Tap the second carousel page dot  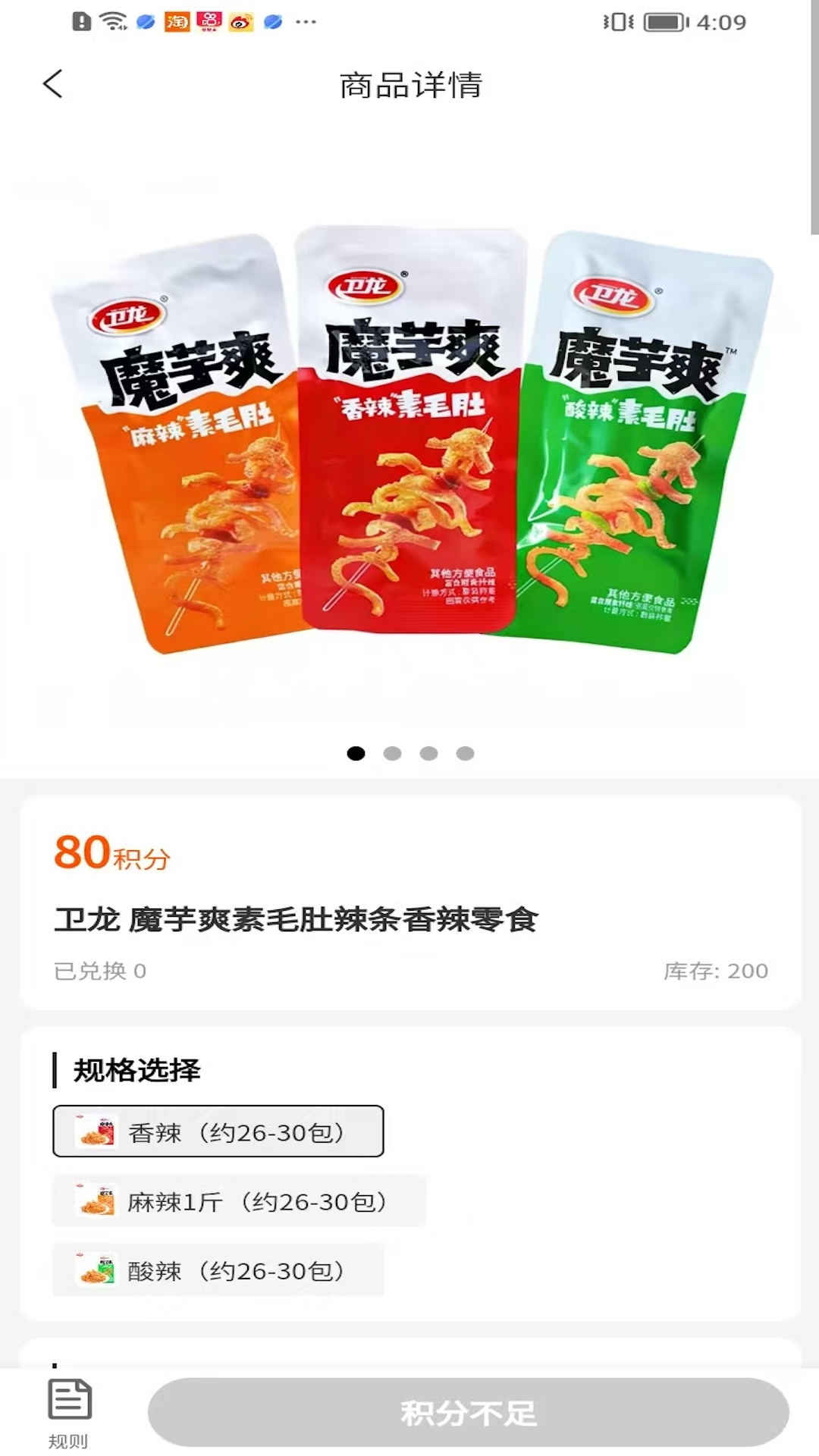392,754
